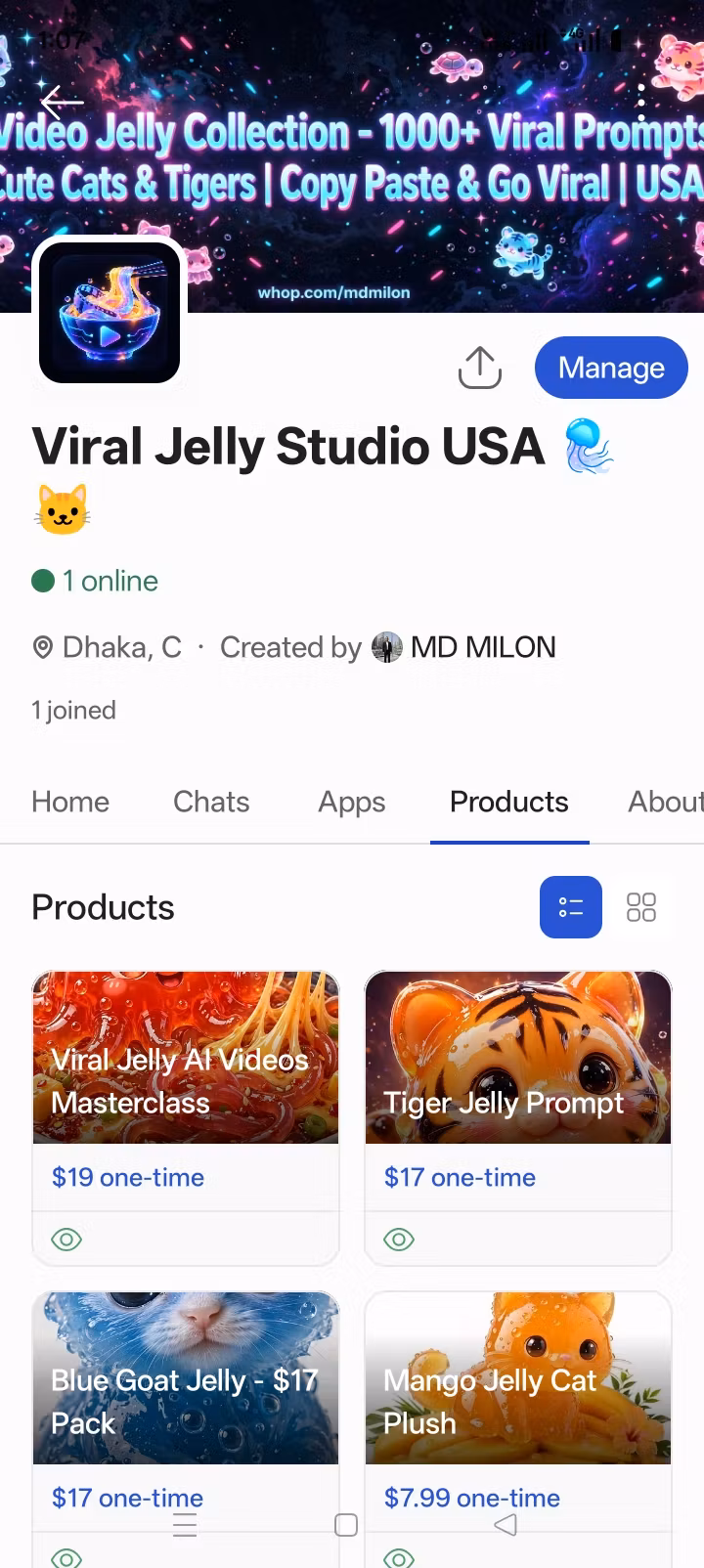Share this store via upload icon

click(480, 368)
